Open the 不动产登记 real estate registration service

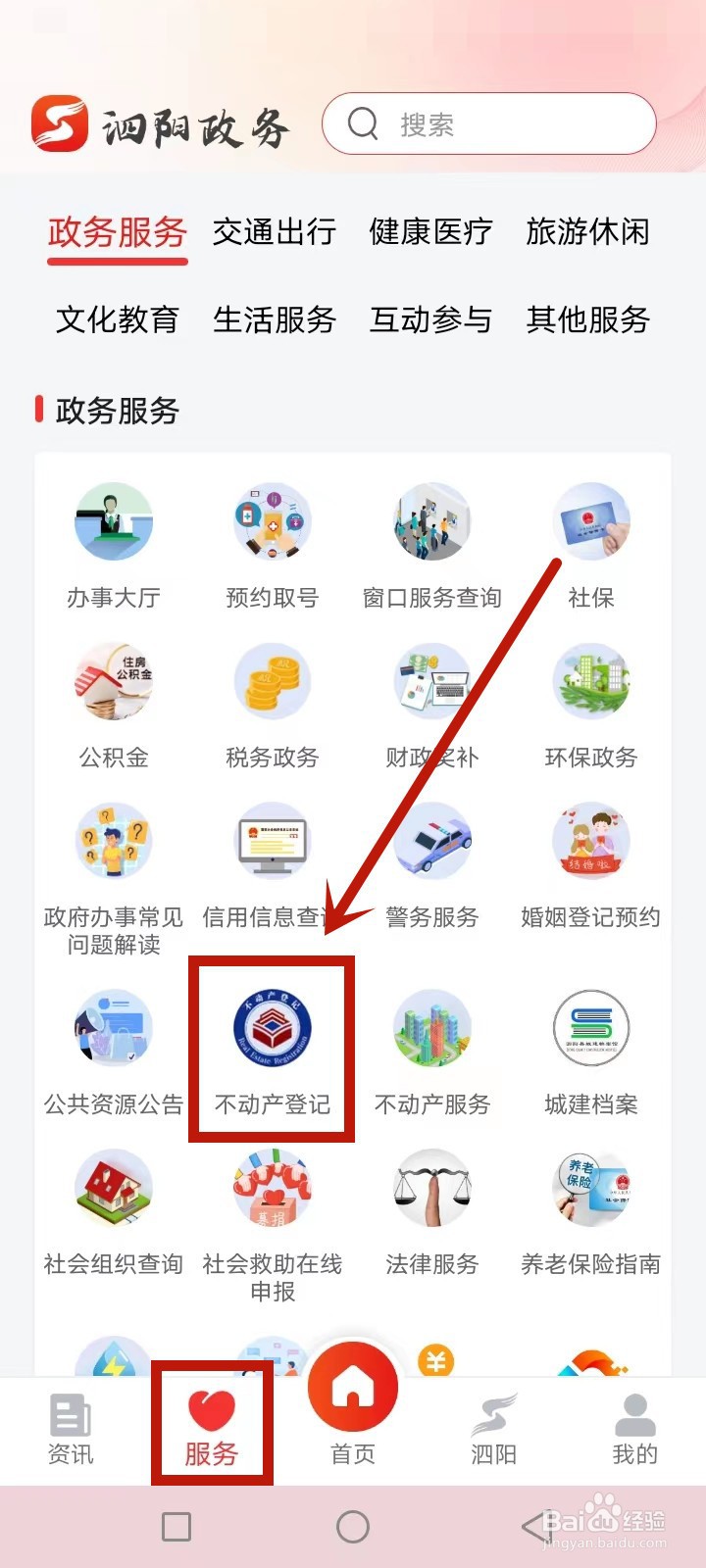coord(272,1046)
